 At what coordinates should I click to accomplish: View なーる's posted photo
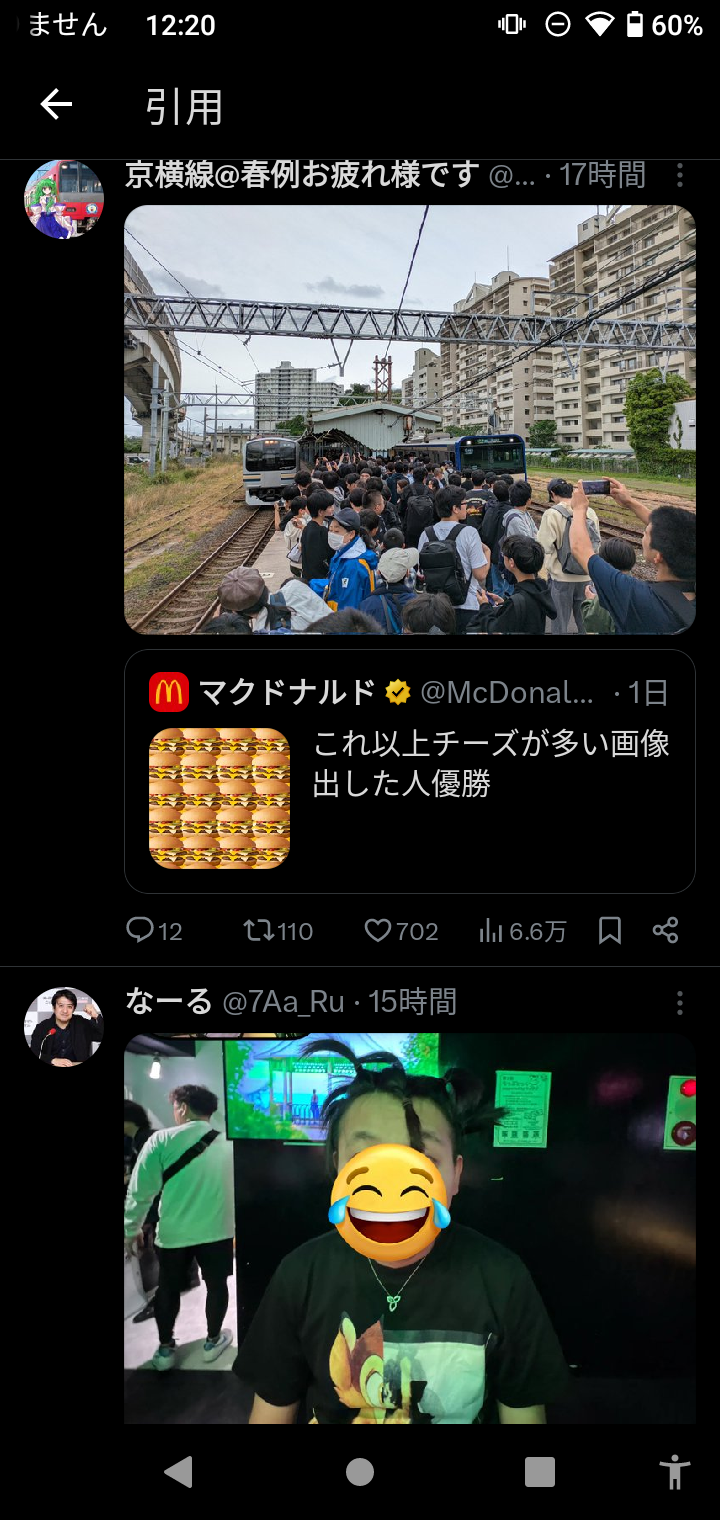409,1228
